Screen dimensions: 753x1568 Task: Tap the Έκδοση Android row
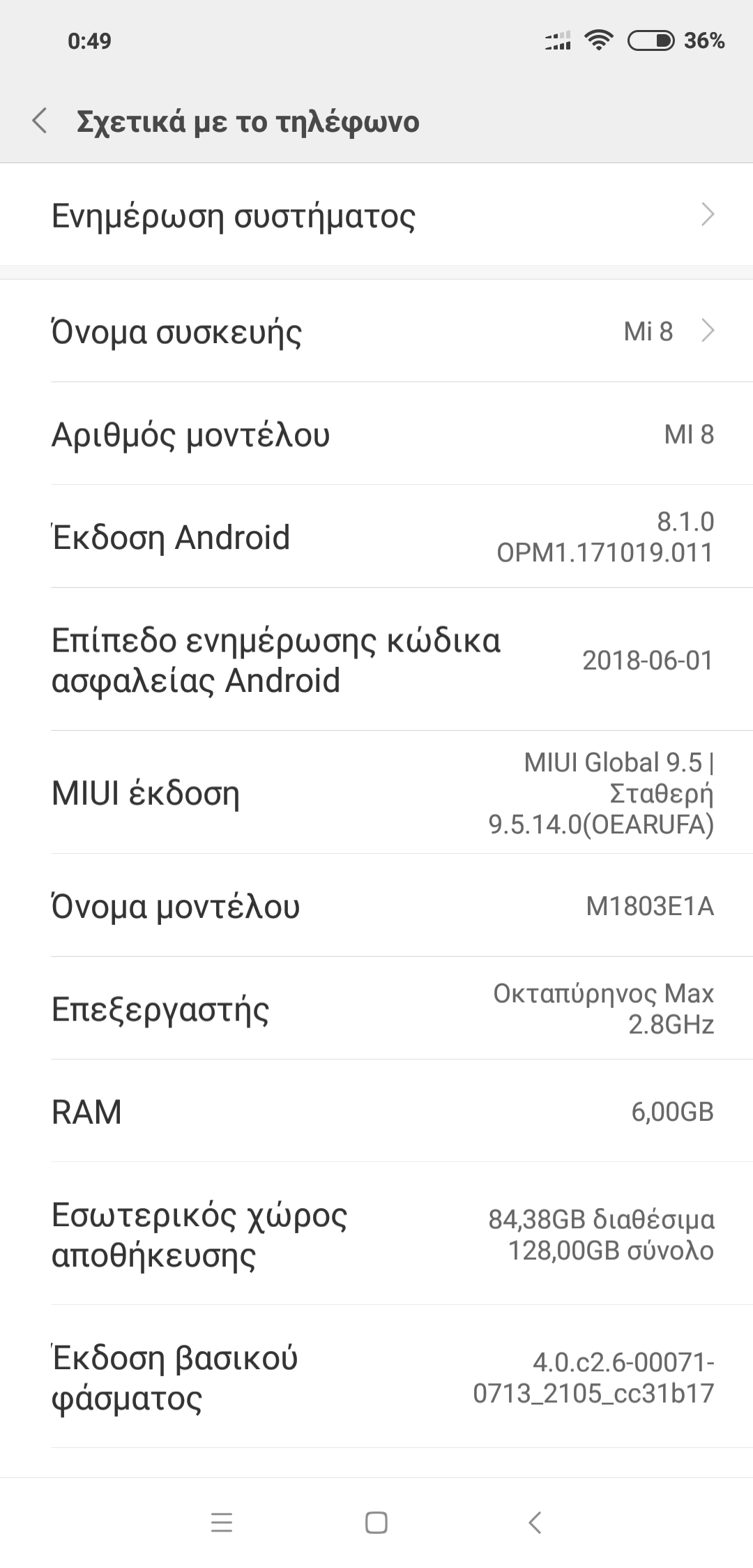(x=376, y=536)
